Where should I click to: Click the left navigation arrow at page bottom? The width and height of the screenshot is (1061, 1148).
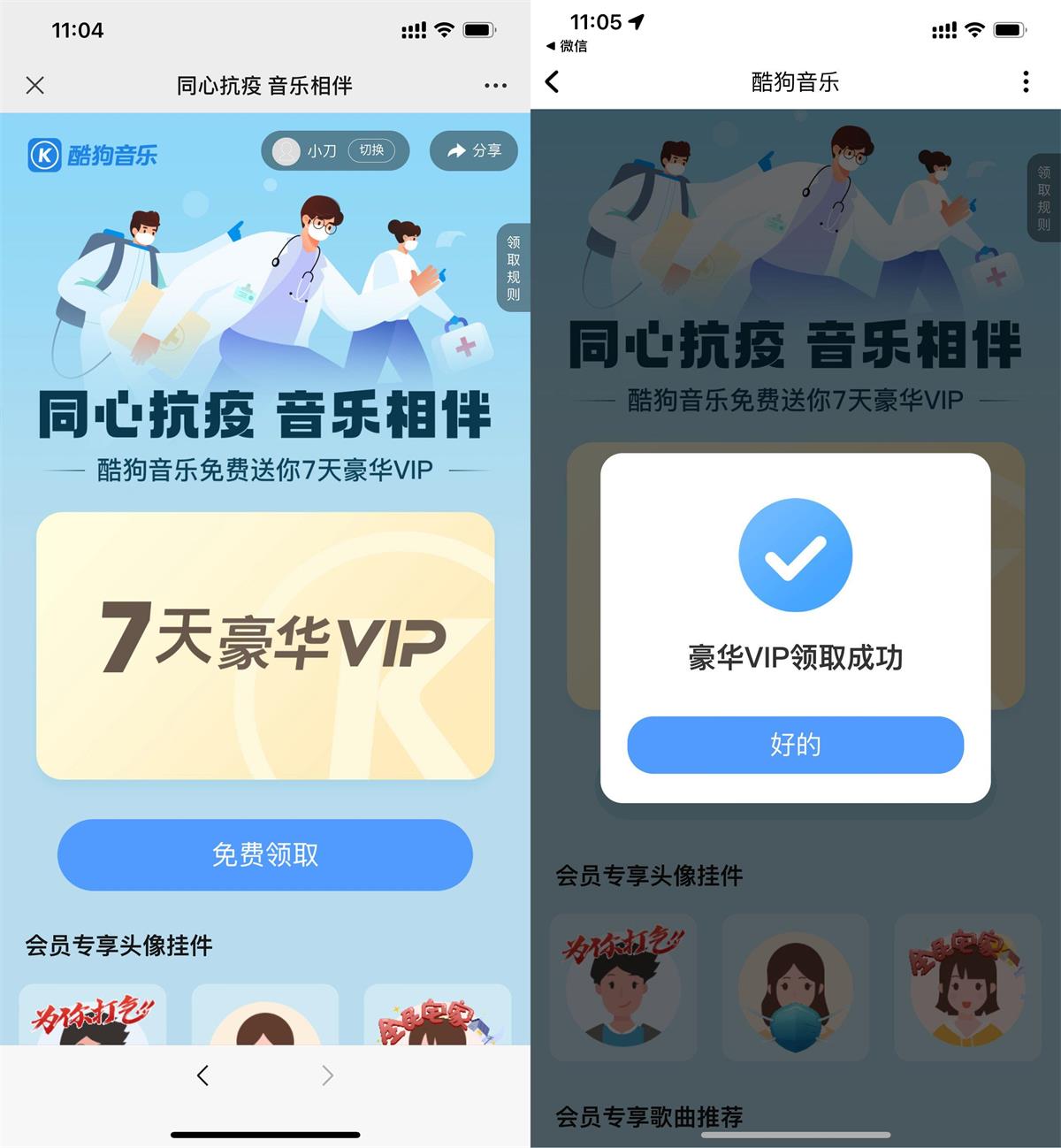pyautogui.click(x=202, y=1075)
